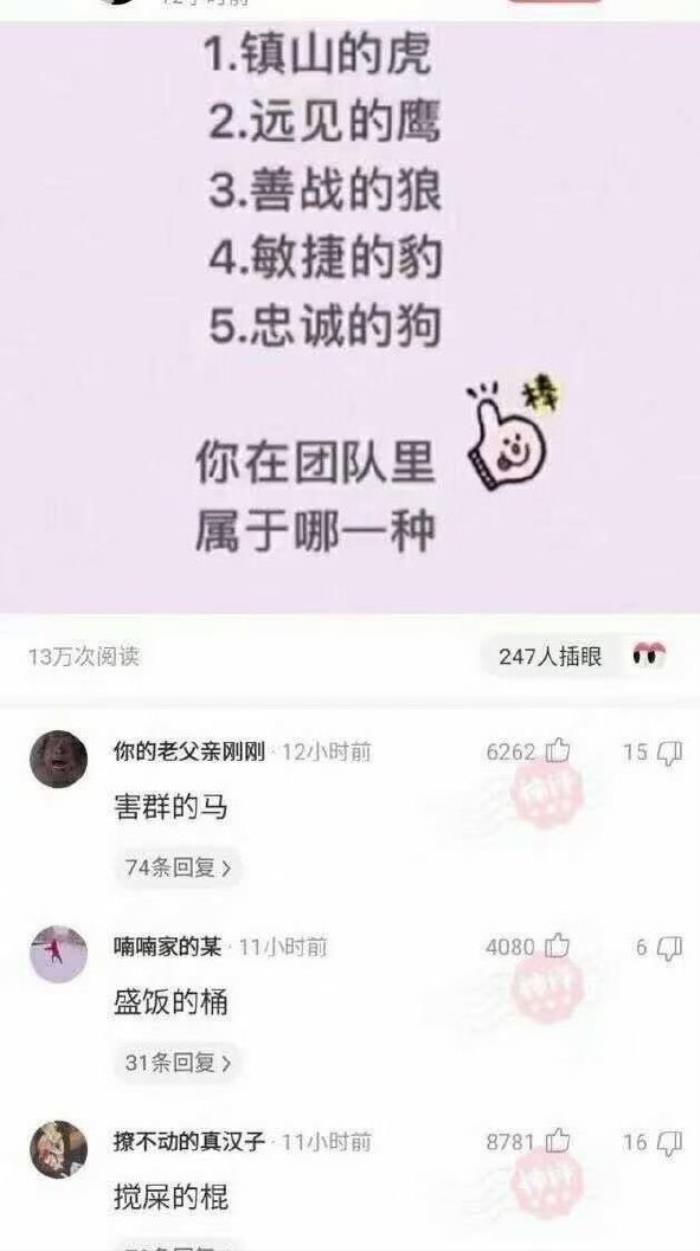Expand 74条回复 under 害群的马

click(179, 867)
